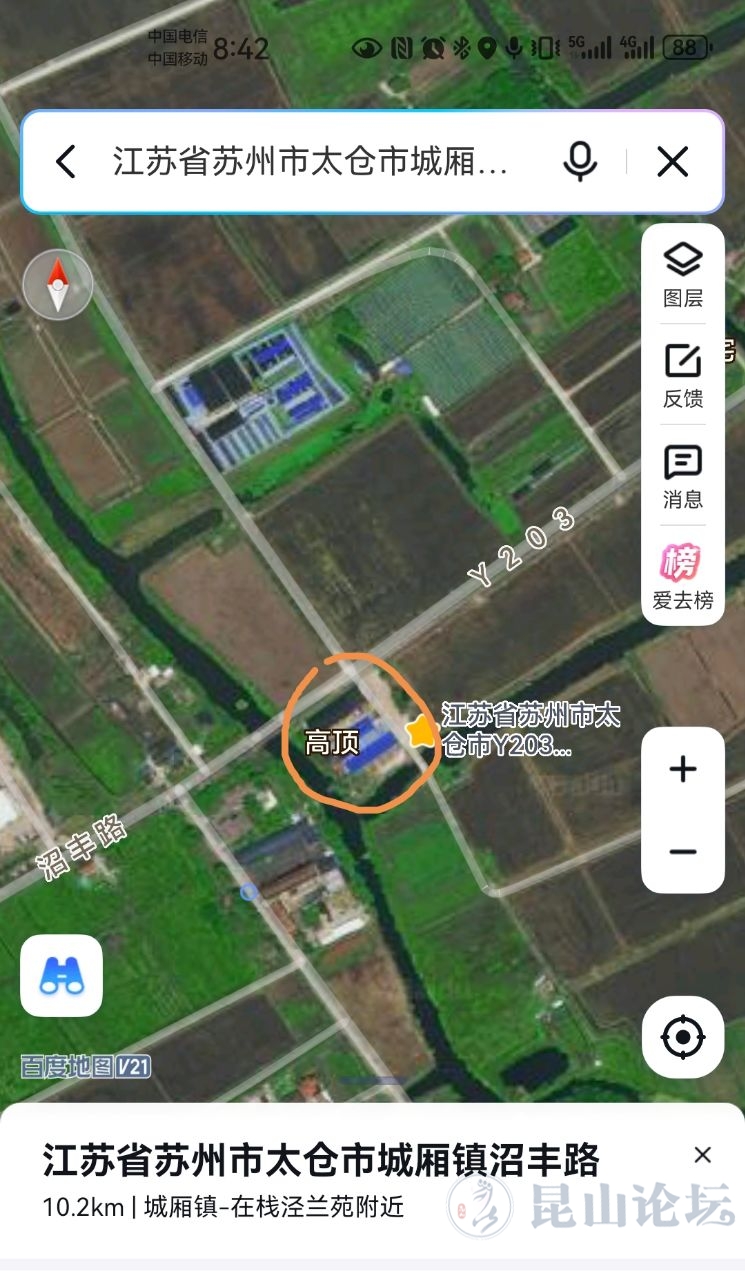Start voice search with the microphone

(x=580, y=162)
